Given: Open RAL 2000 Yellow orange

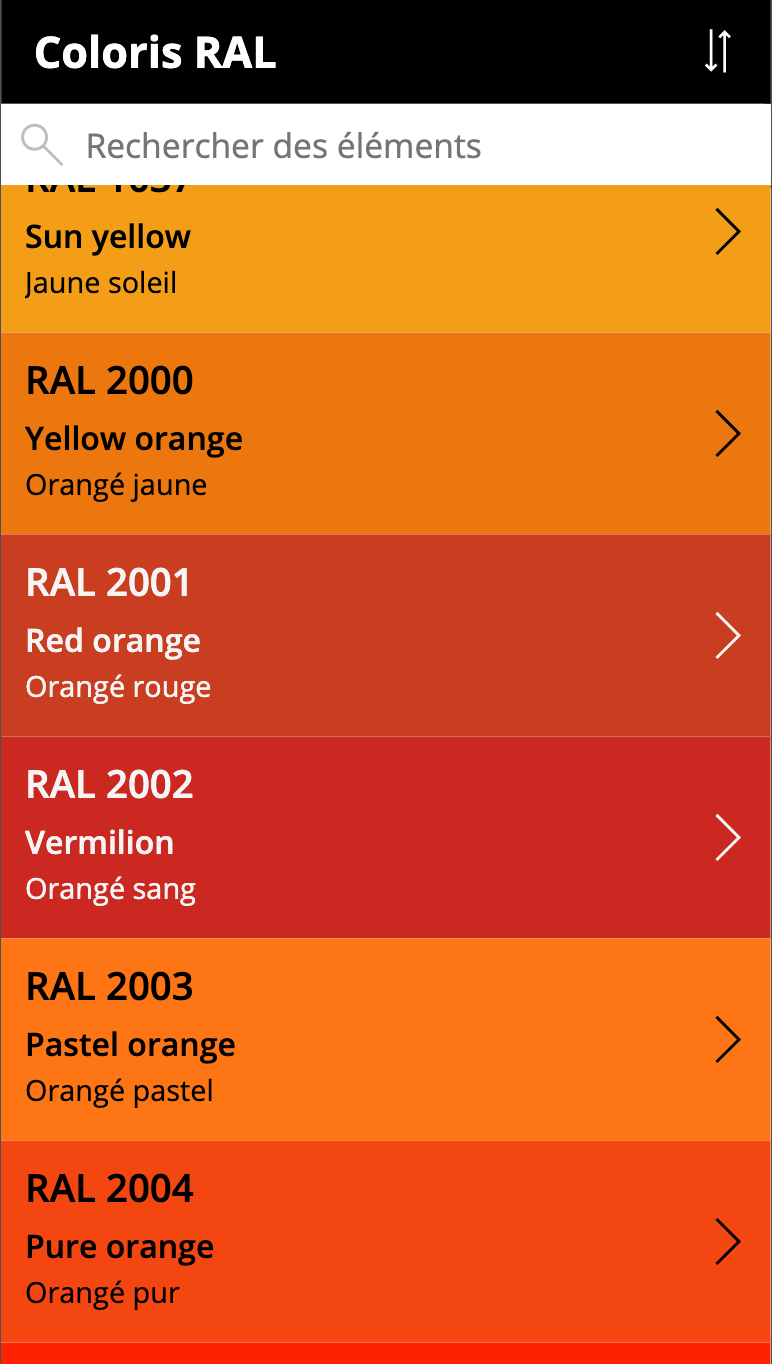Looking at the screenshot, I should [386, 434].
